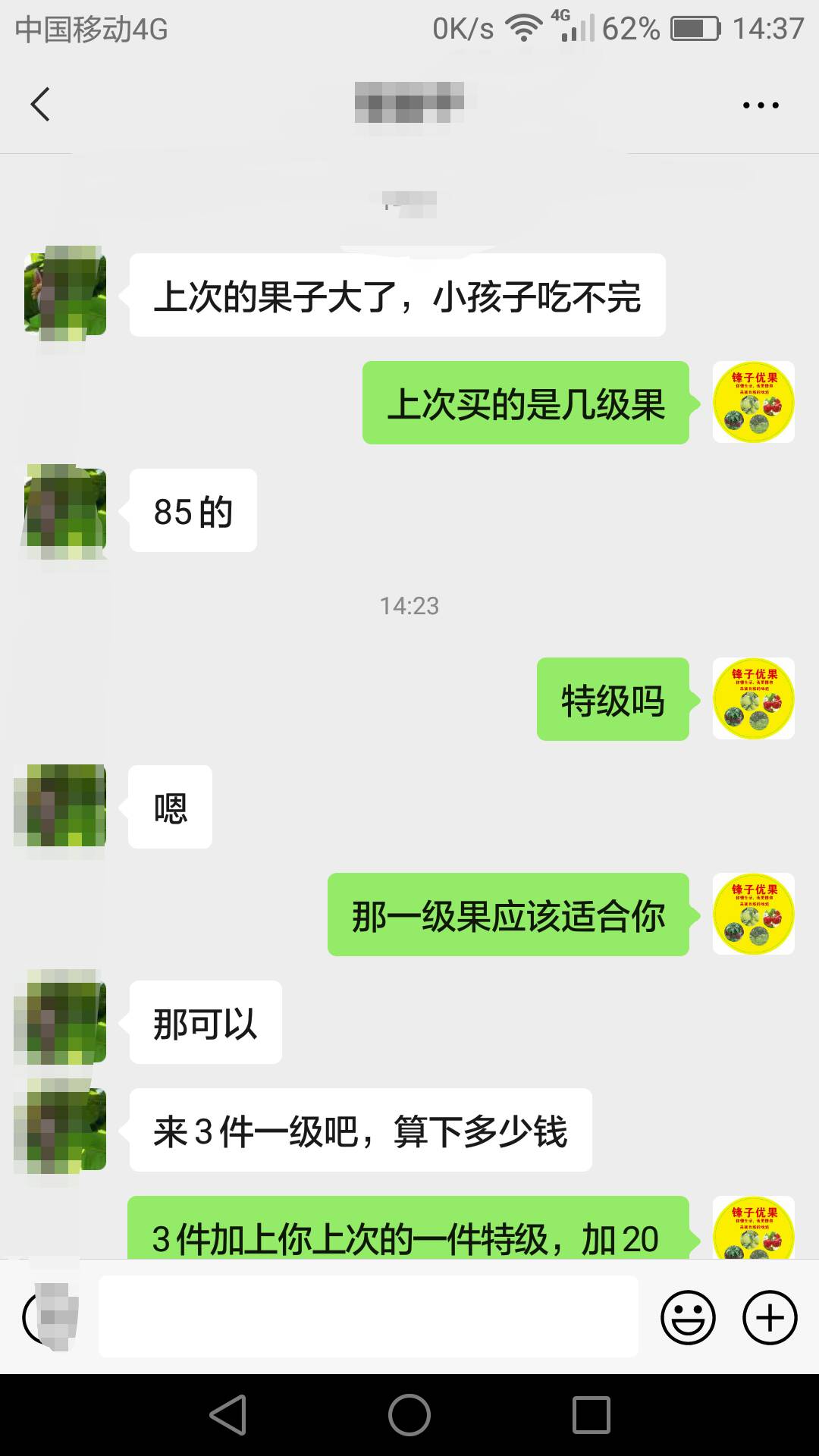Open sender avatar beside "特级吗"

point(753,699)
